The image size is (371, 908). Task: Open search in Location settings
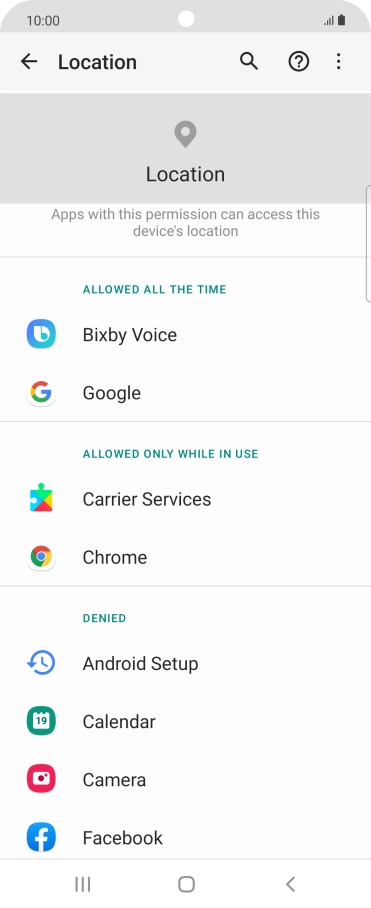click(249, 61)
